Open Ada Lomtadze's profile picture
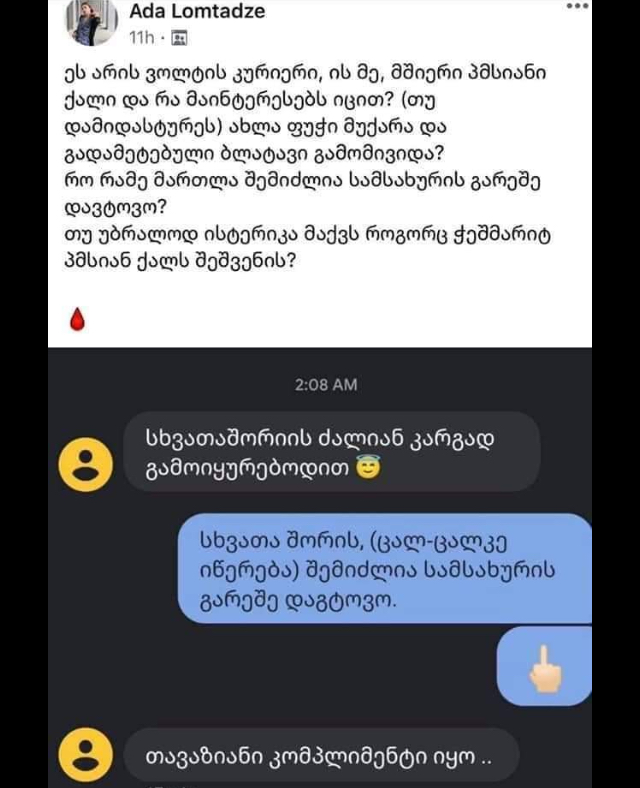This screenshot has width=640, height=788. point(92,22)
